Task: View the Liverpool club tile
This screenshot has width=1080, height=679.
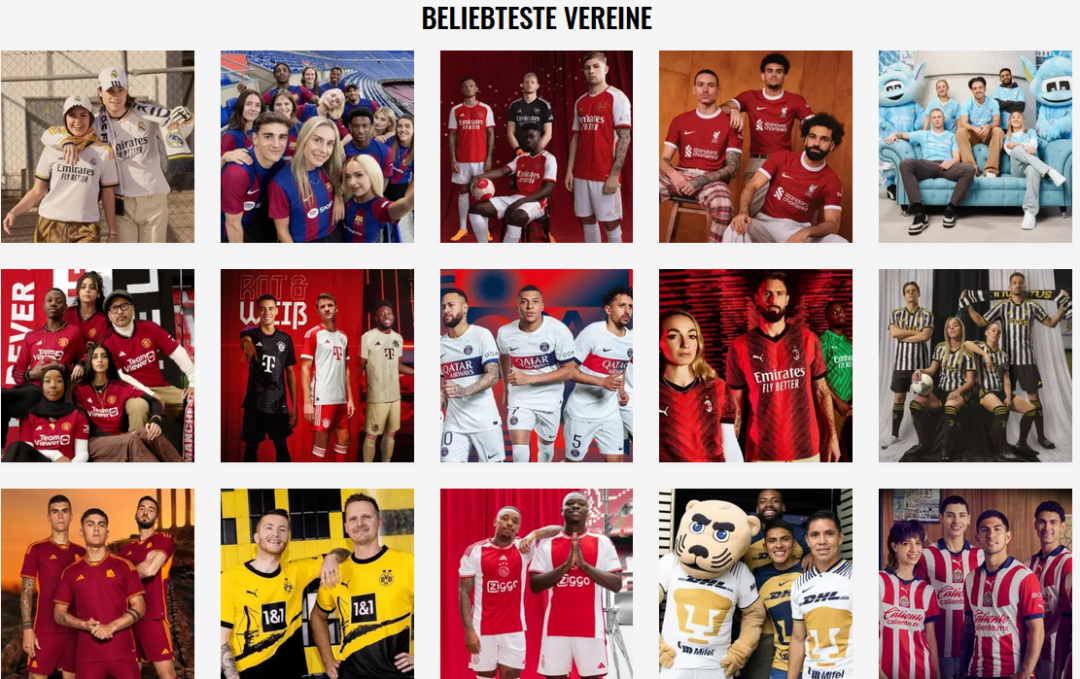Action: [755, 146]
